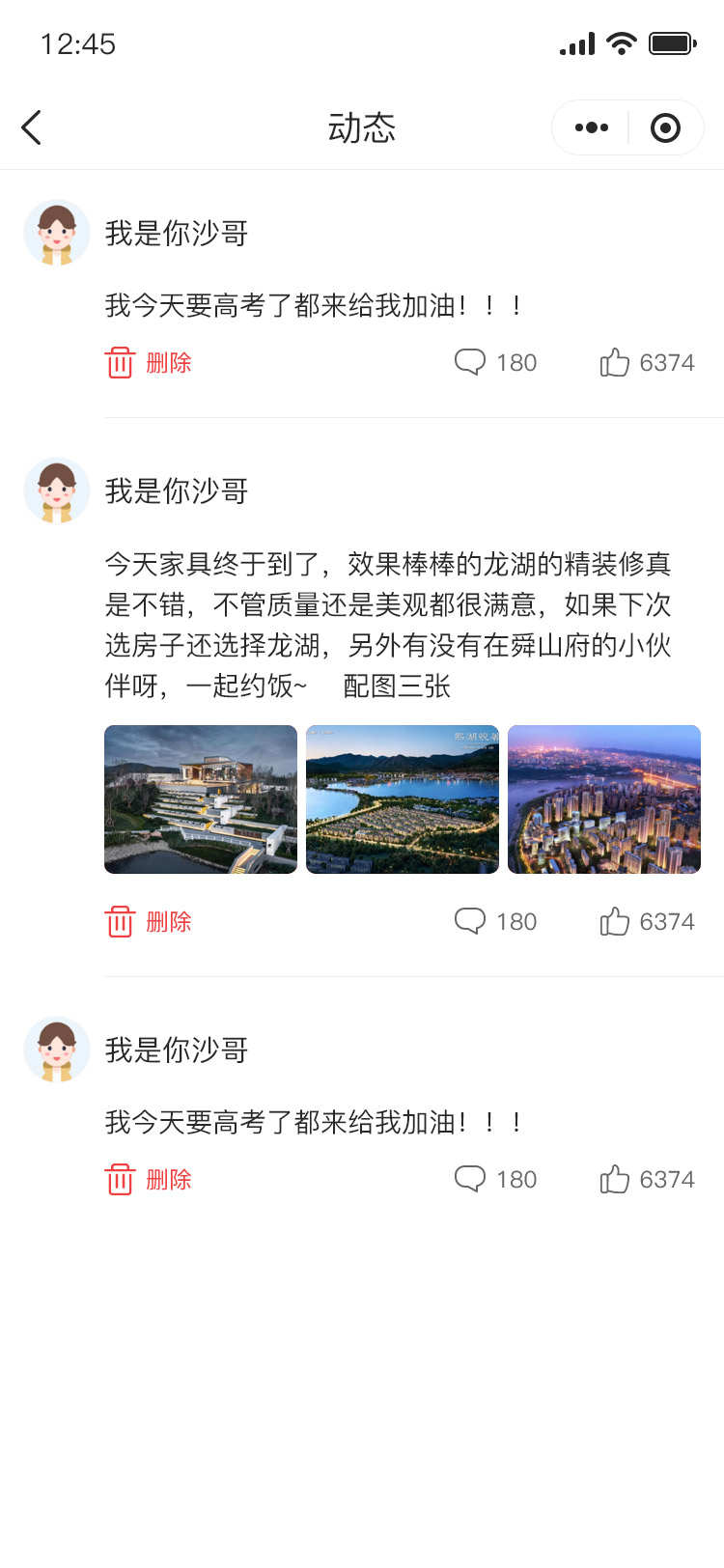The image size is (724, 1568).
Task: Go back using the top-left arrow
Action: tap(32, 127)
